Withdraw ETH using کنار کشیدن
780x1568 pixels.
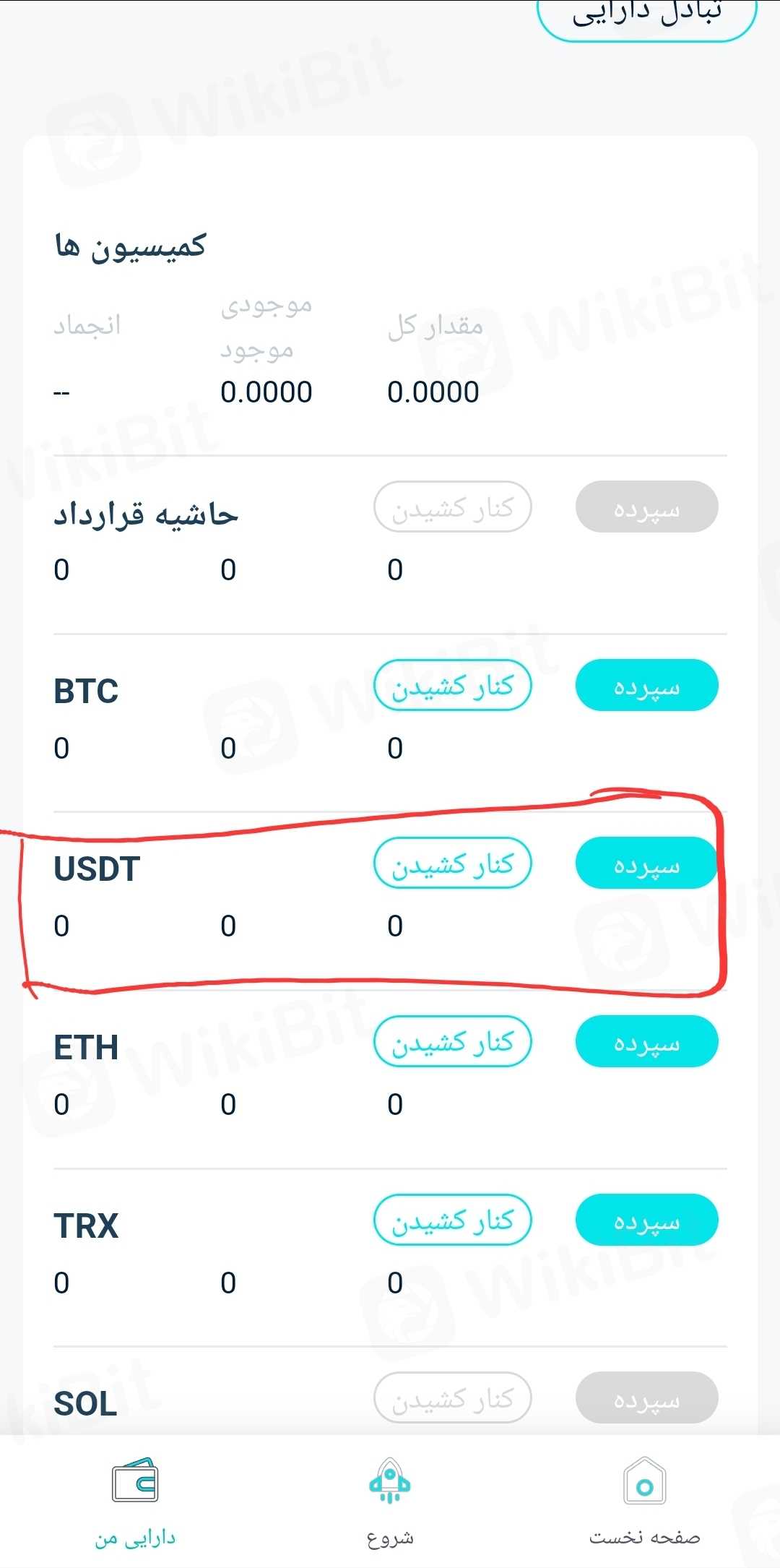pyautogui.click(x=453, y=1041)
